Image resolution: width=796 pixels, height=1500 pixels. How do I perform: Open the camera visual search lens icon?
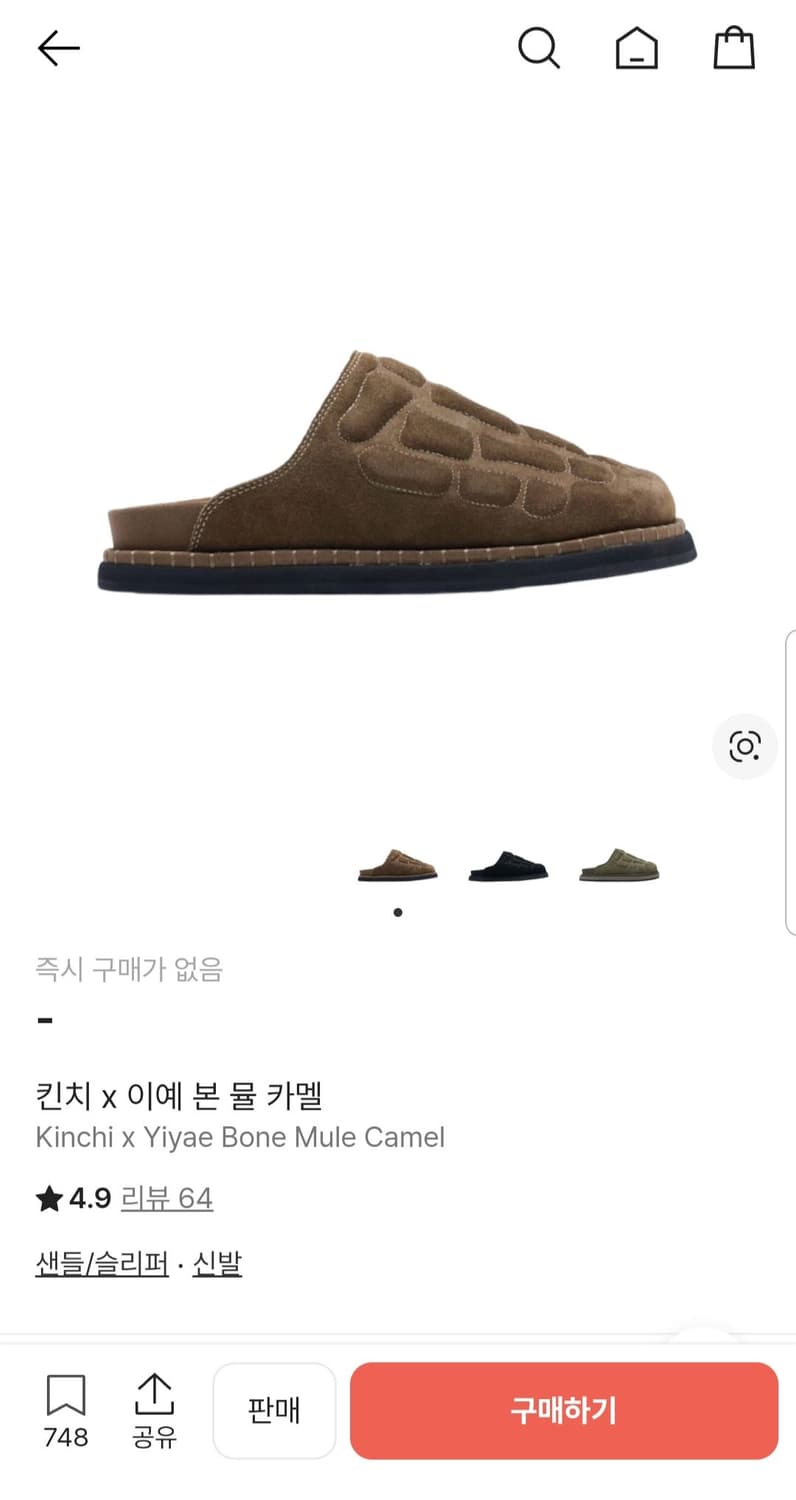tap(744, 747)
